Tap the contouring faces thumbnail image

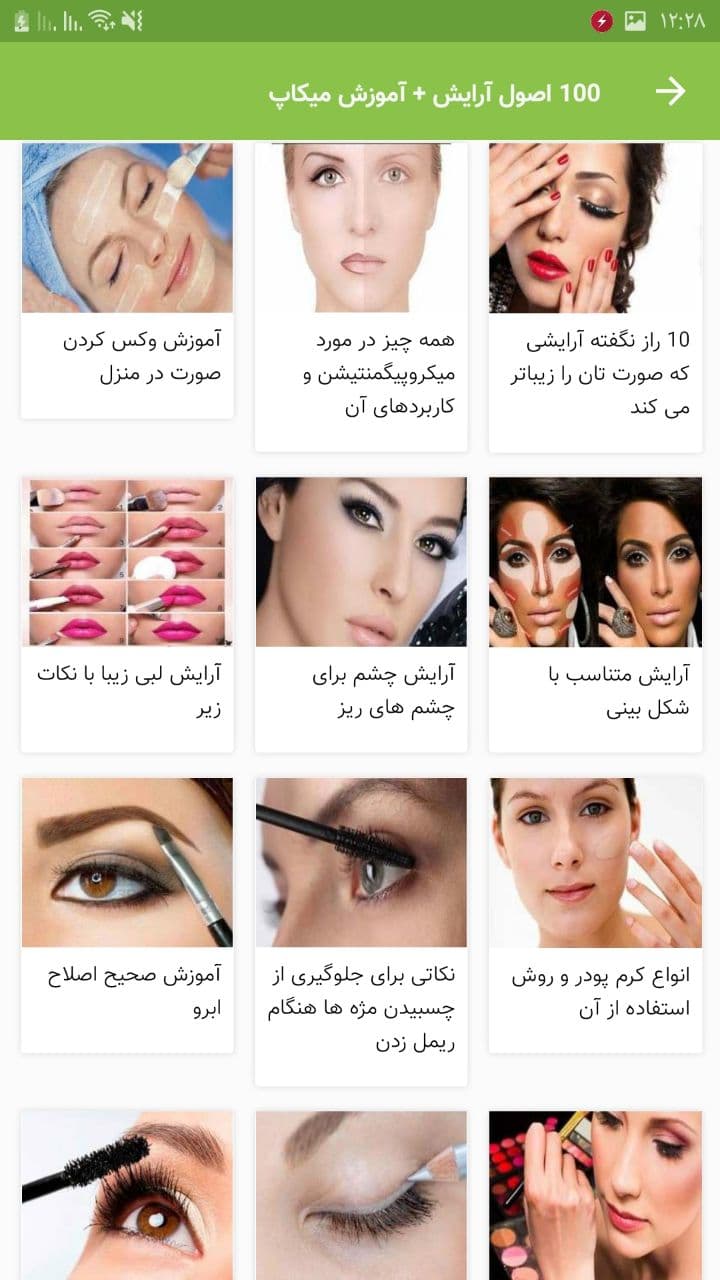pos(594,561)
